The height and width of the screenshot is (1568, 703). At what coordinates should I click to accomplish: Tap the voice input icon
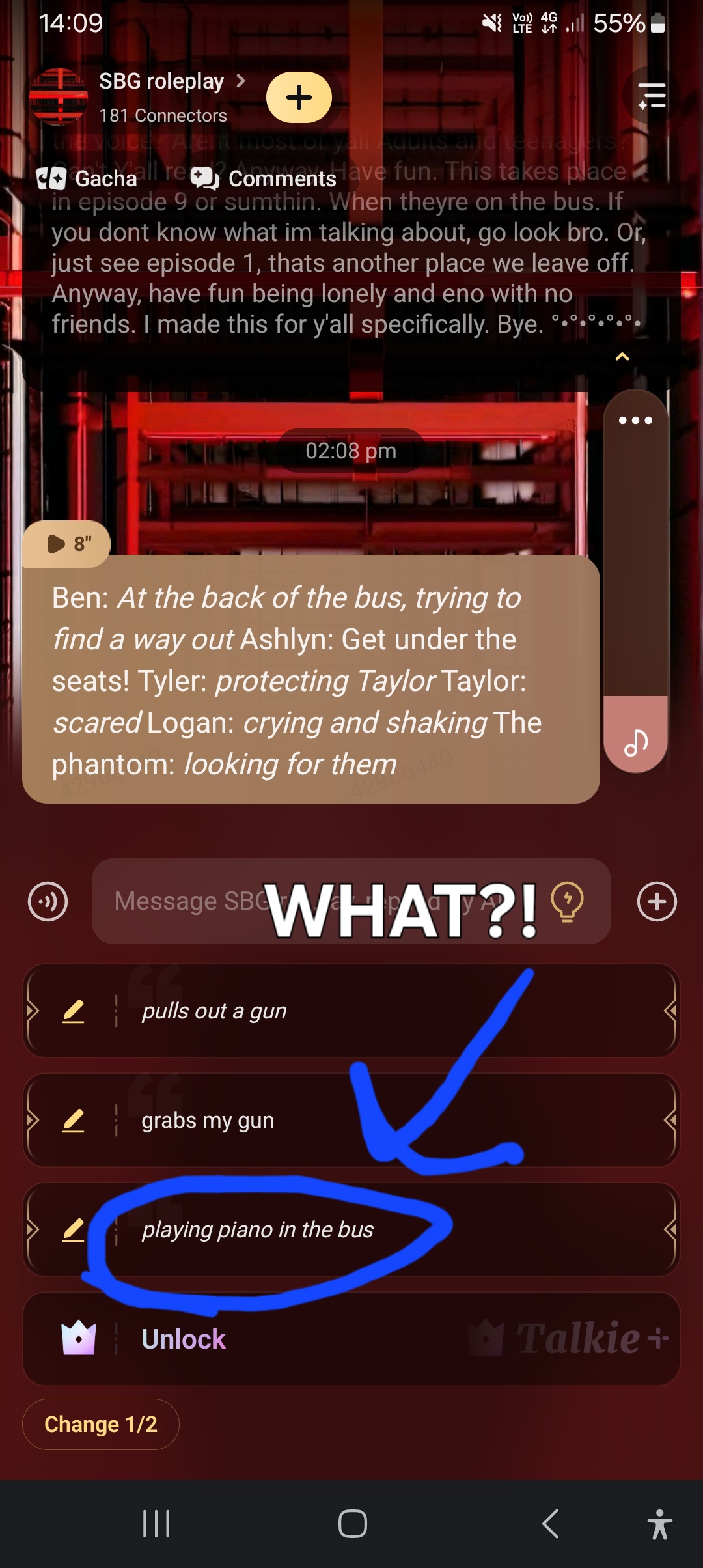48,902
